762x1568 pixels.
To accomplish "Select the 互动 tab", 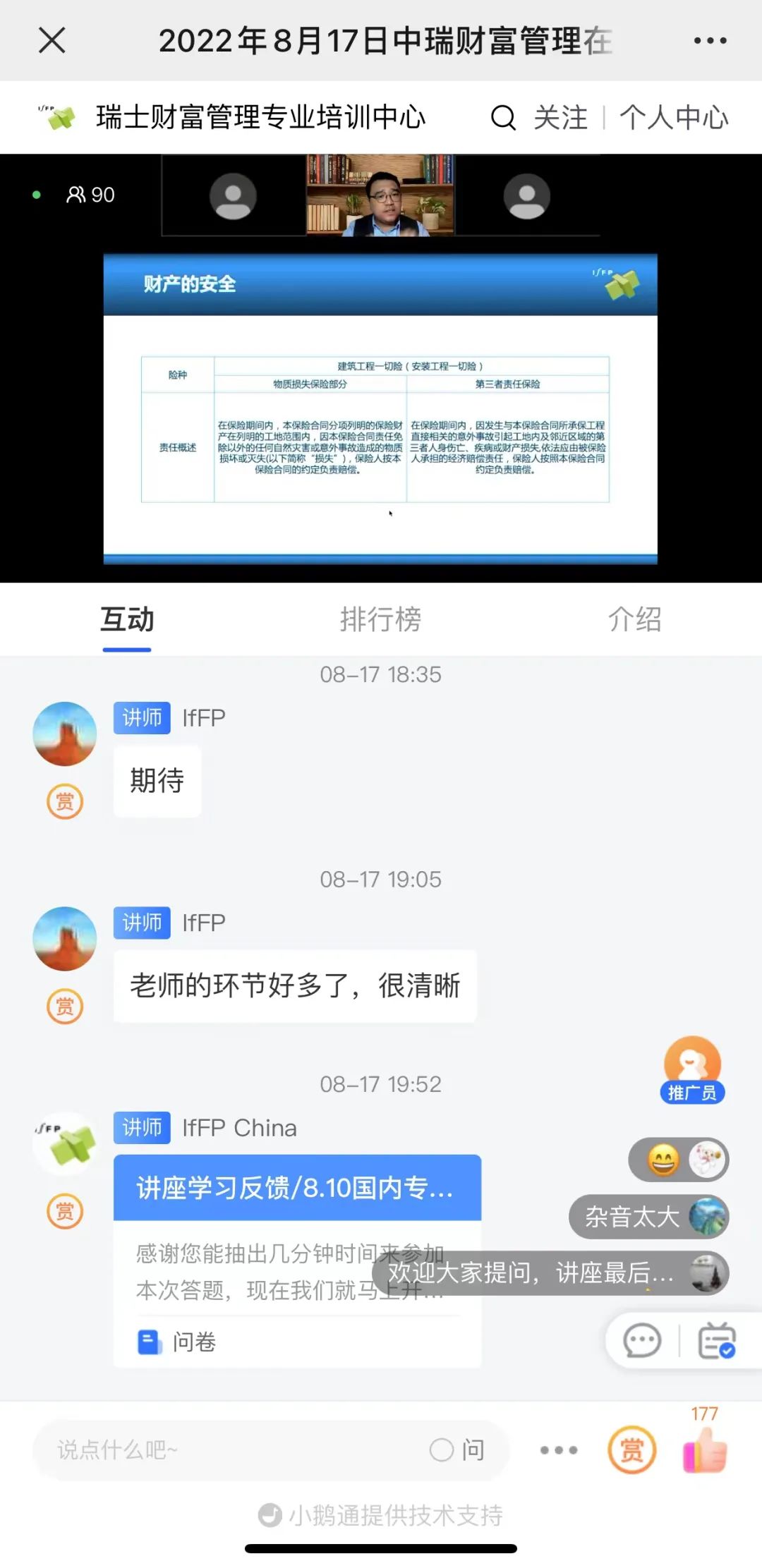I will 127,619.
